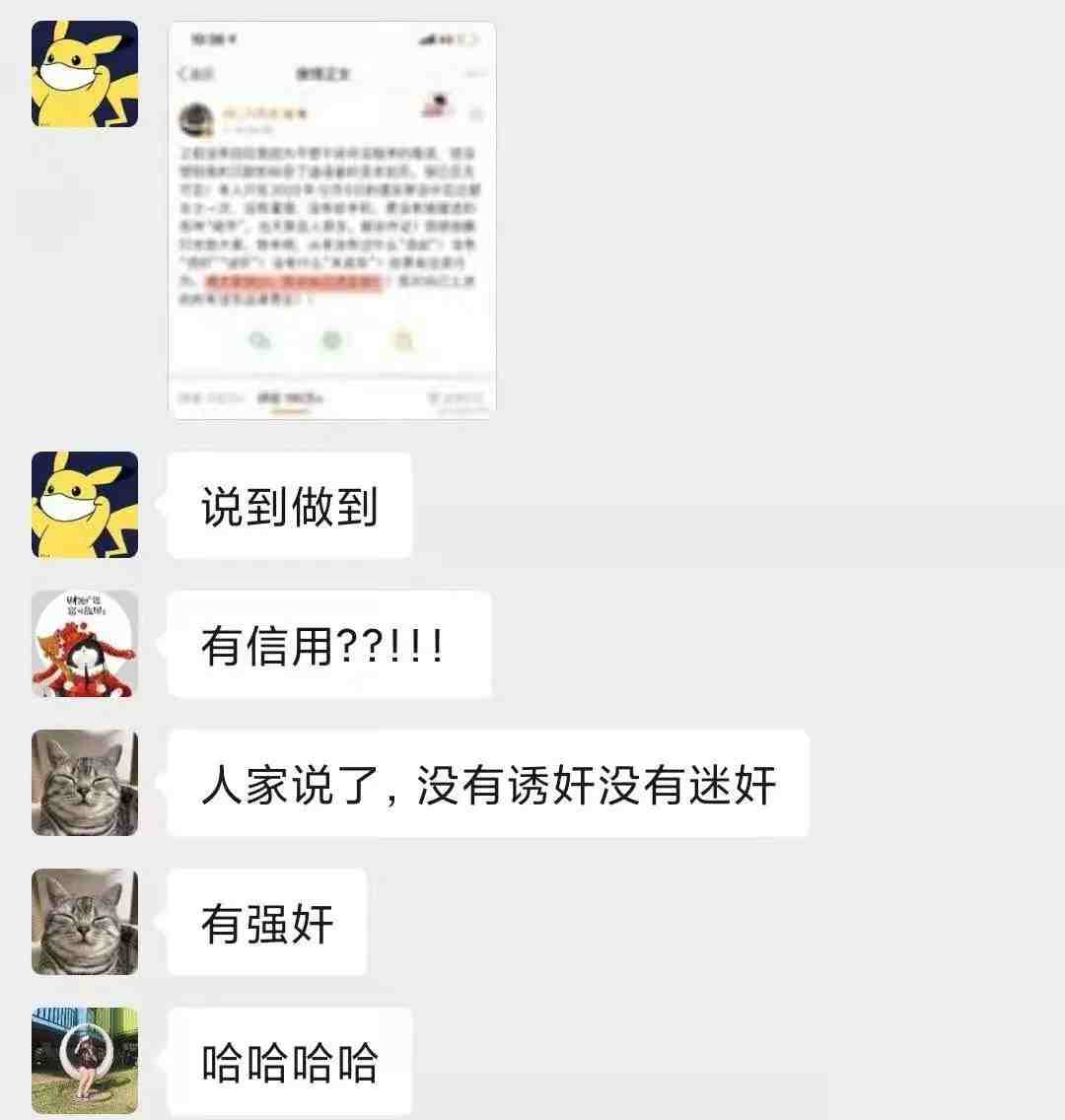Tap Pikachu avatar beside the shared screenshot

click(x=85, y=74)
